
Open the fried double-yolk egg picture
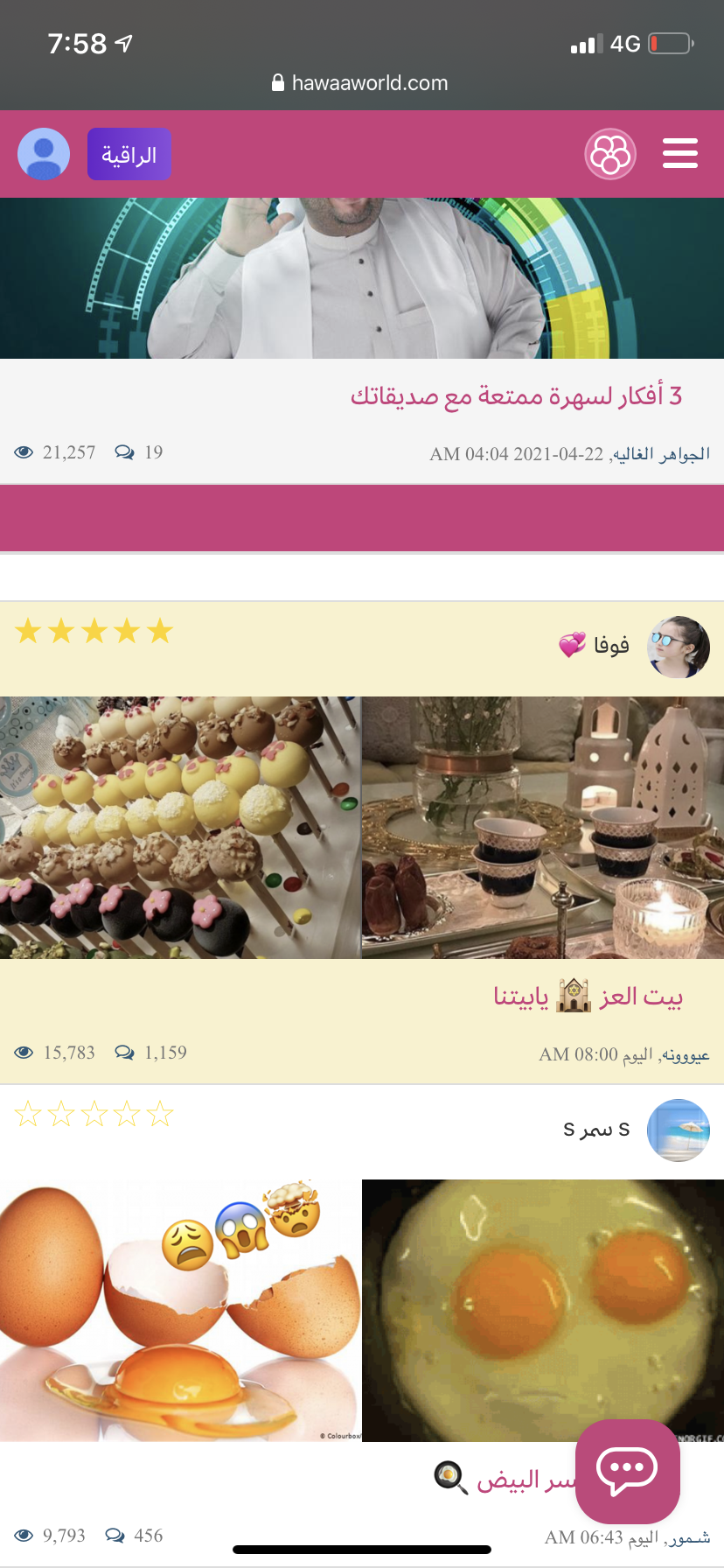tap(543, 1310)
